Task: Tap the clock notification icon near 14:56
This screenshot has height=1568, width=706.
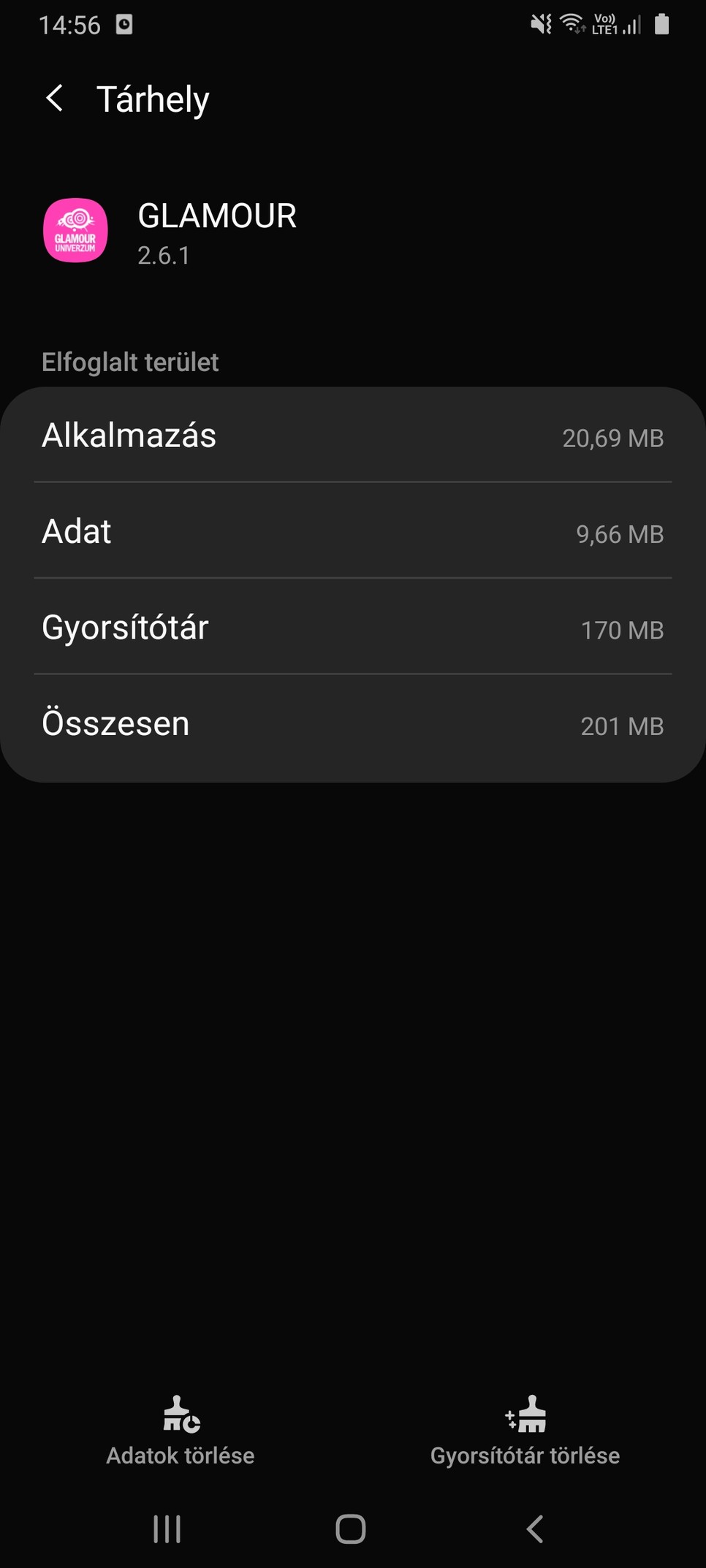Action: point(125,24)
